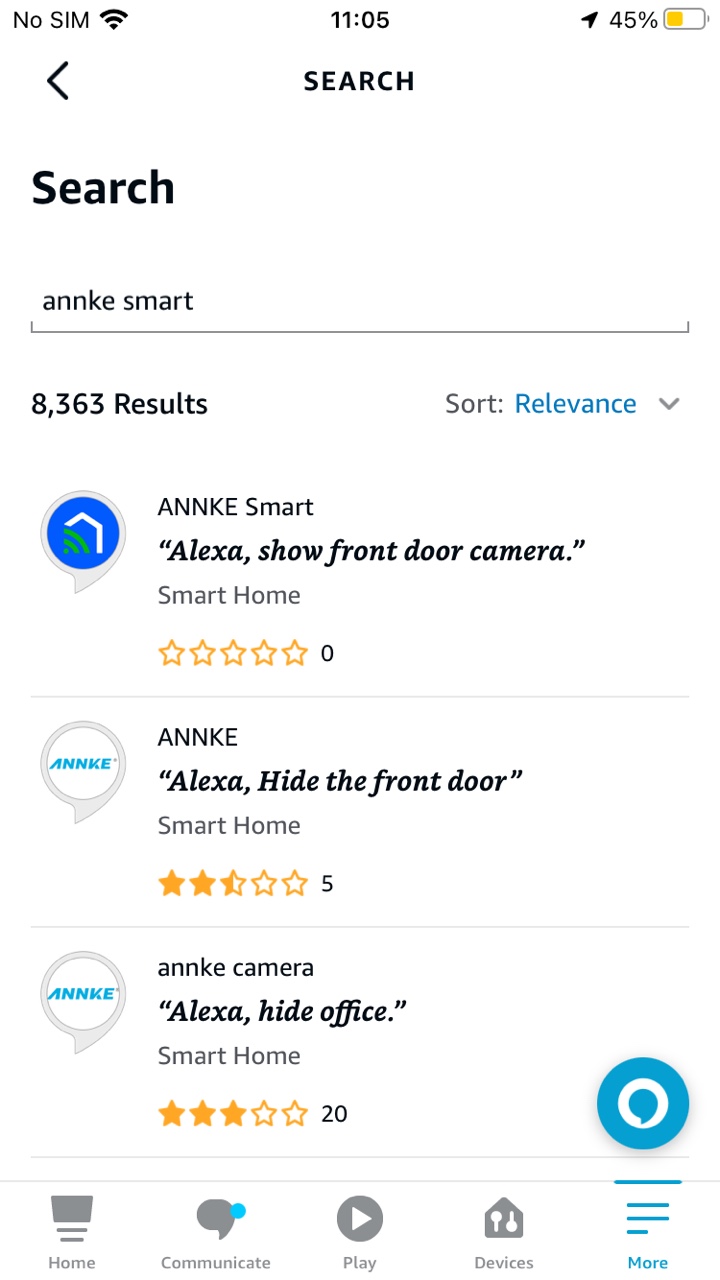The height and width of the screenshot is (1280, 720).
Task: Switch to the Devices tab
Action: pos(504,1232)
